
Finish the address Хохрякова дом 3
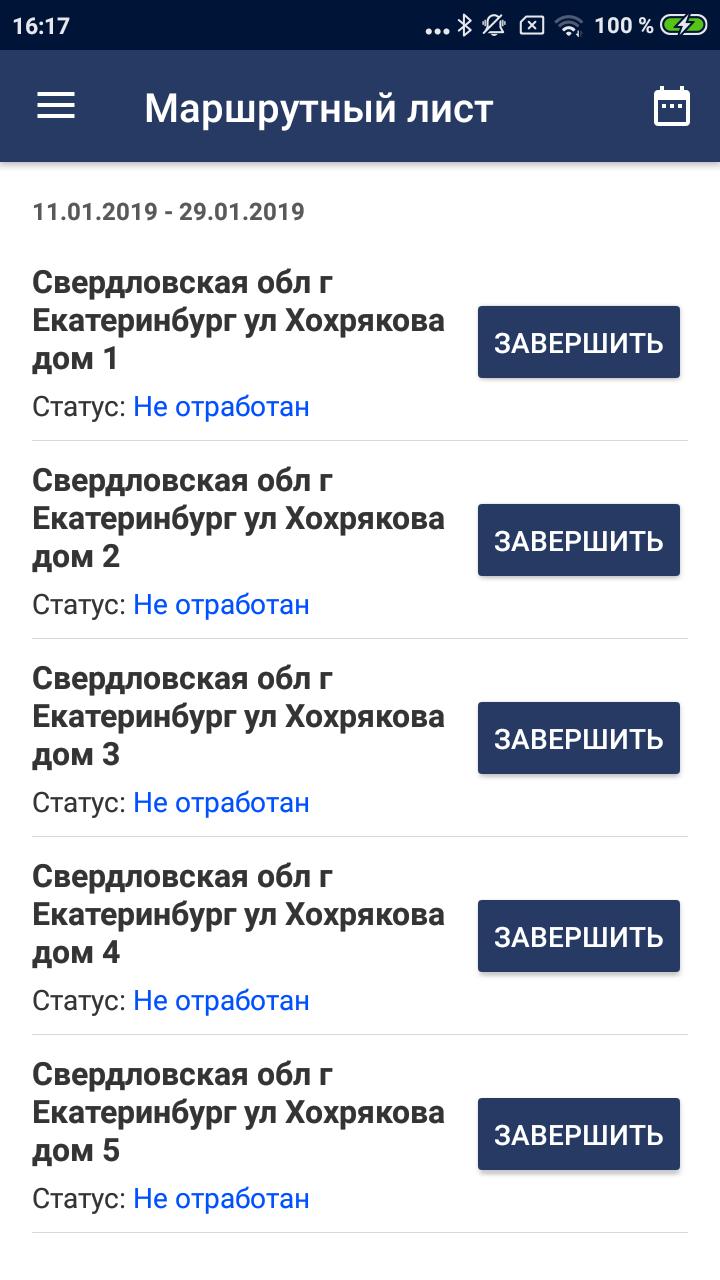(x=578, y=738)
